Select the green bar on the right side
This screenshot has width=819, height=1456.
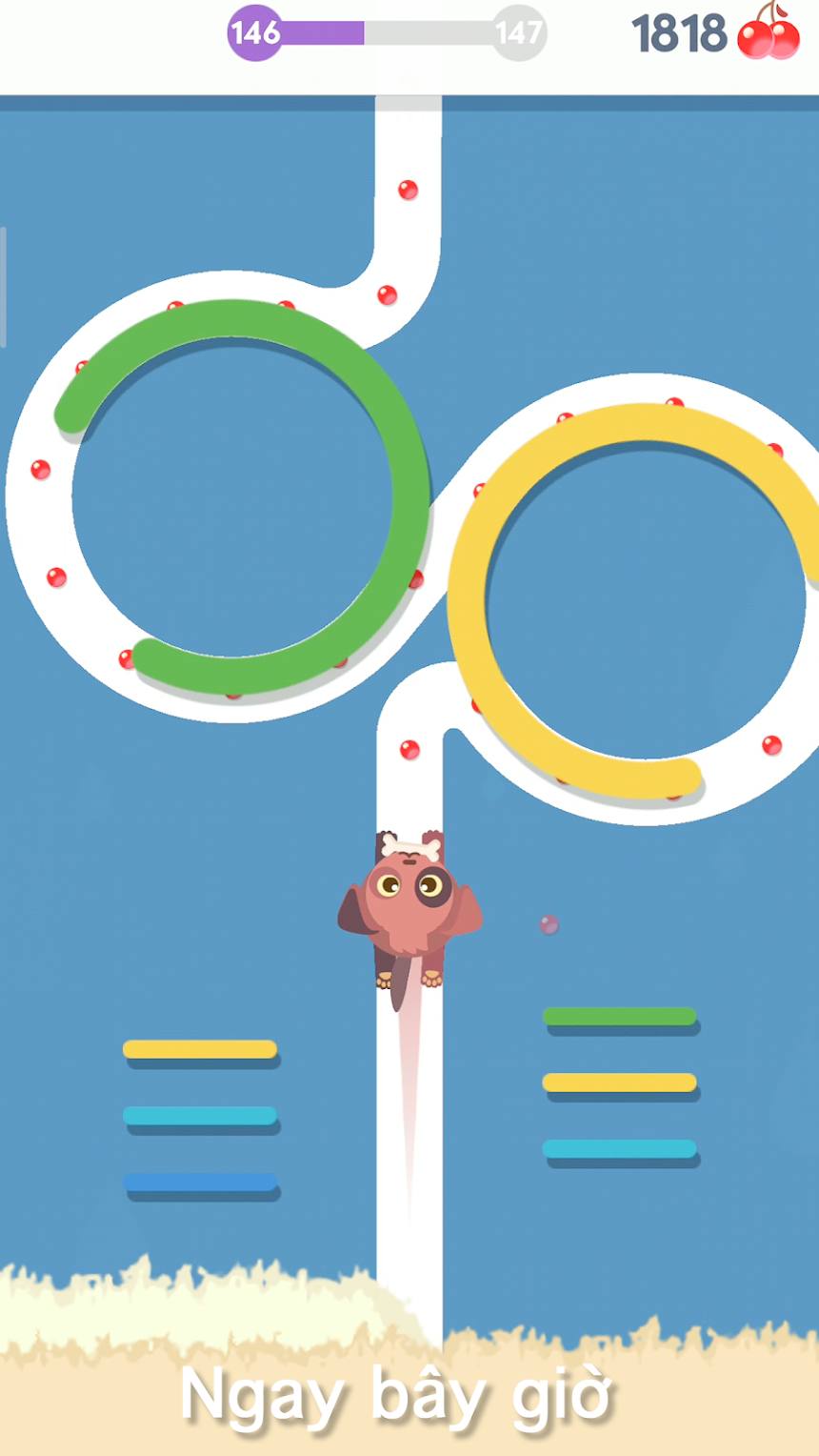(x=621, y=1017)
